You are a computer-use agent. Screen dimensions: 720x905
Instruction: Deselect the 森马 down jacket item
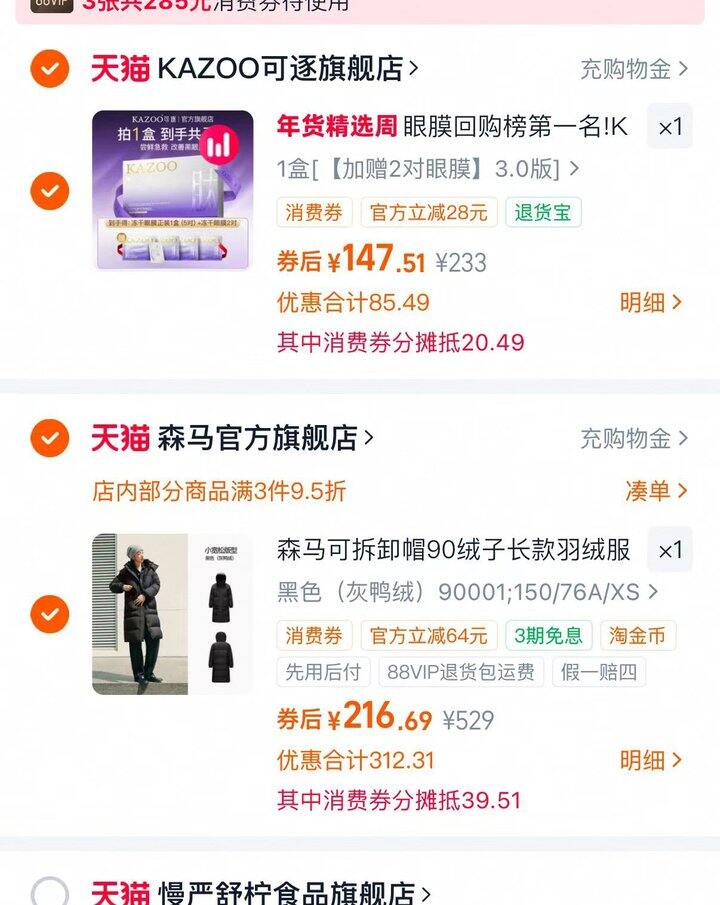pos(50,613)
